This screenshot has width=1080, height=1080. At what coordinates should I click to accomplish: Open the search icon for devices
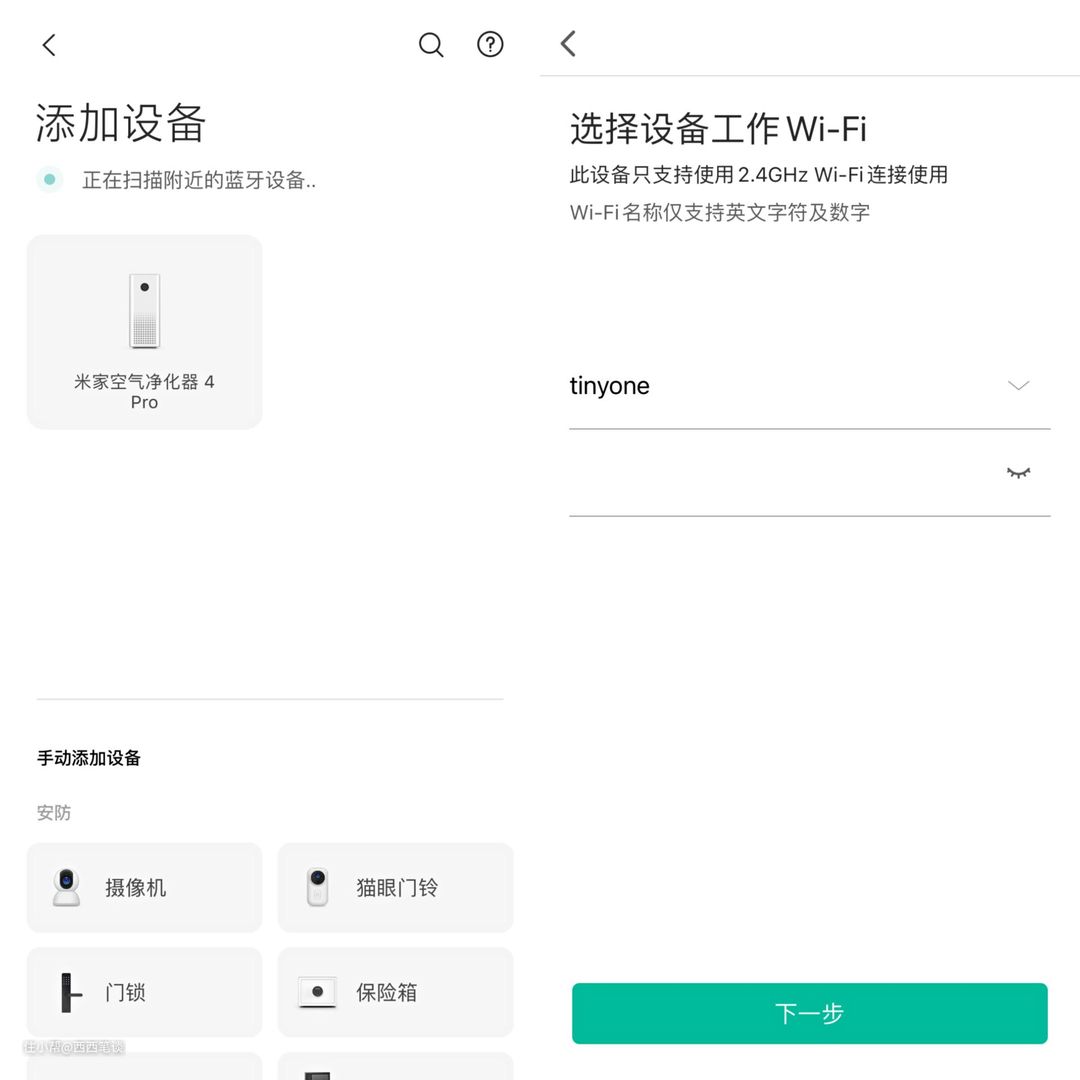coord(431,45)
